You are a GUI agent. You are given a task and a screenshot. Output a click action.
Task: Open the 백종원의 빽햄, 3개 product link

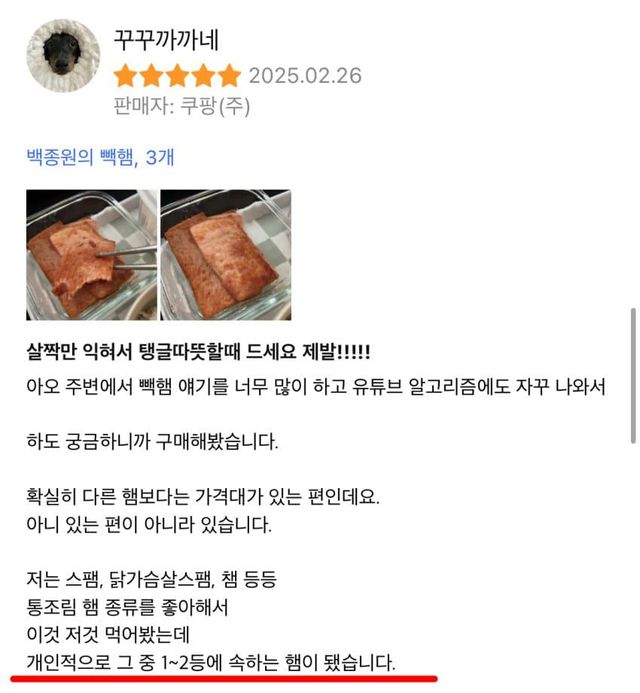[101, 156]
